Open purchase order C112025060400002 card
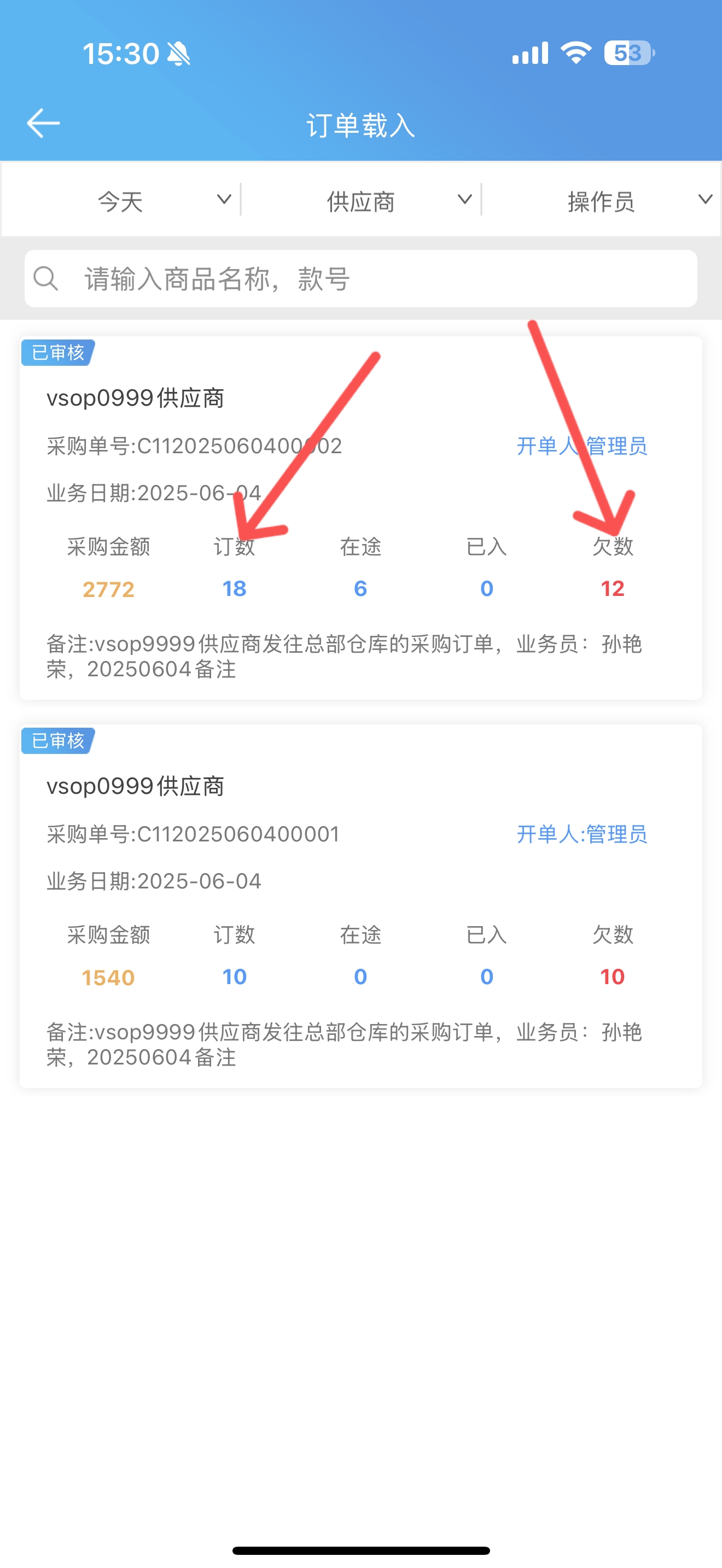The image size is (722, 1568). click(x=361, y=518)
